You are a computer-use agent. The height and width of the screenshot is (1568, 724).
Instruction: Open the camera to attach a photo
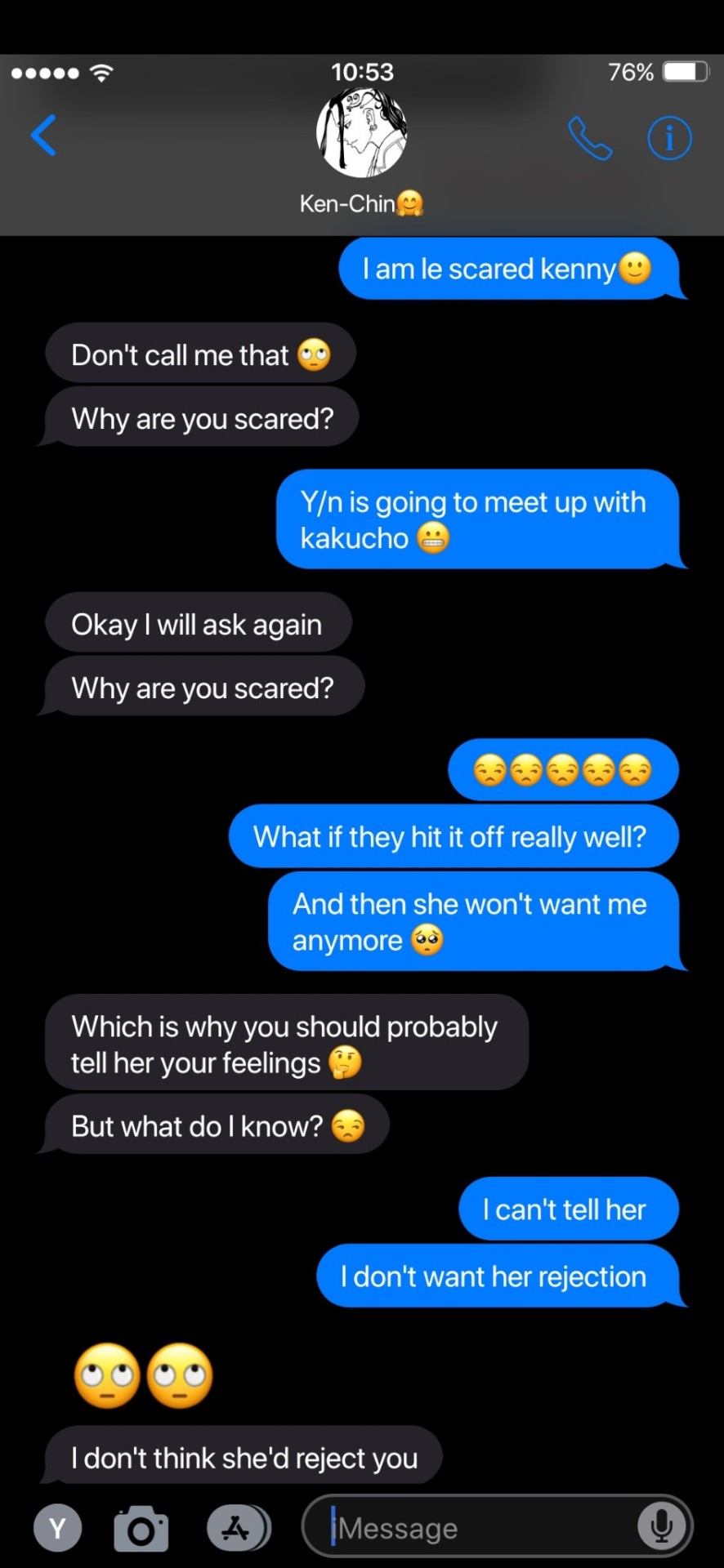(141, 1529)
